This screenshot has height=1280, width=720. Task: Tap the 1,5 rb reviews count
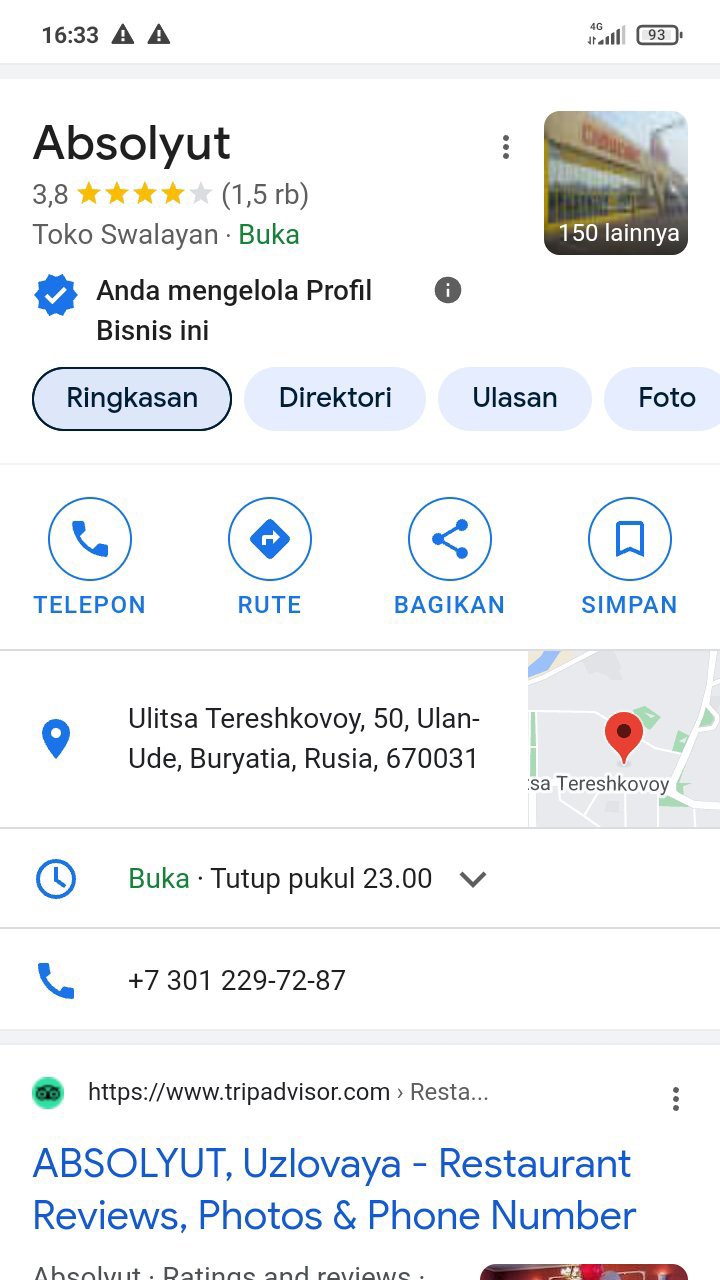coord(265,194)
